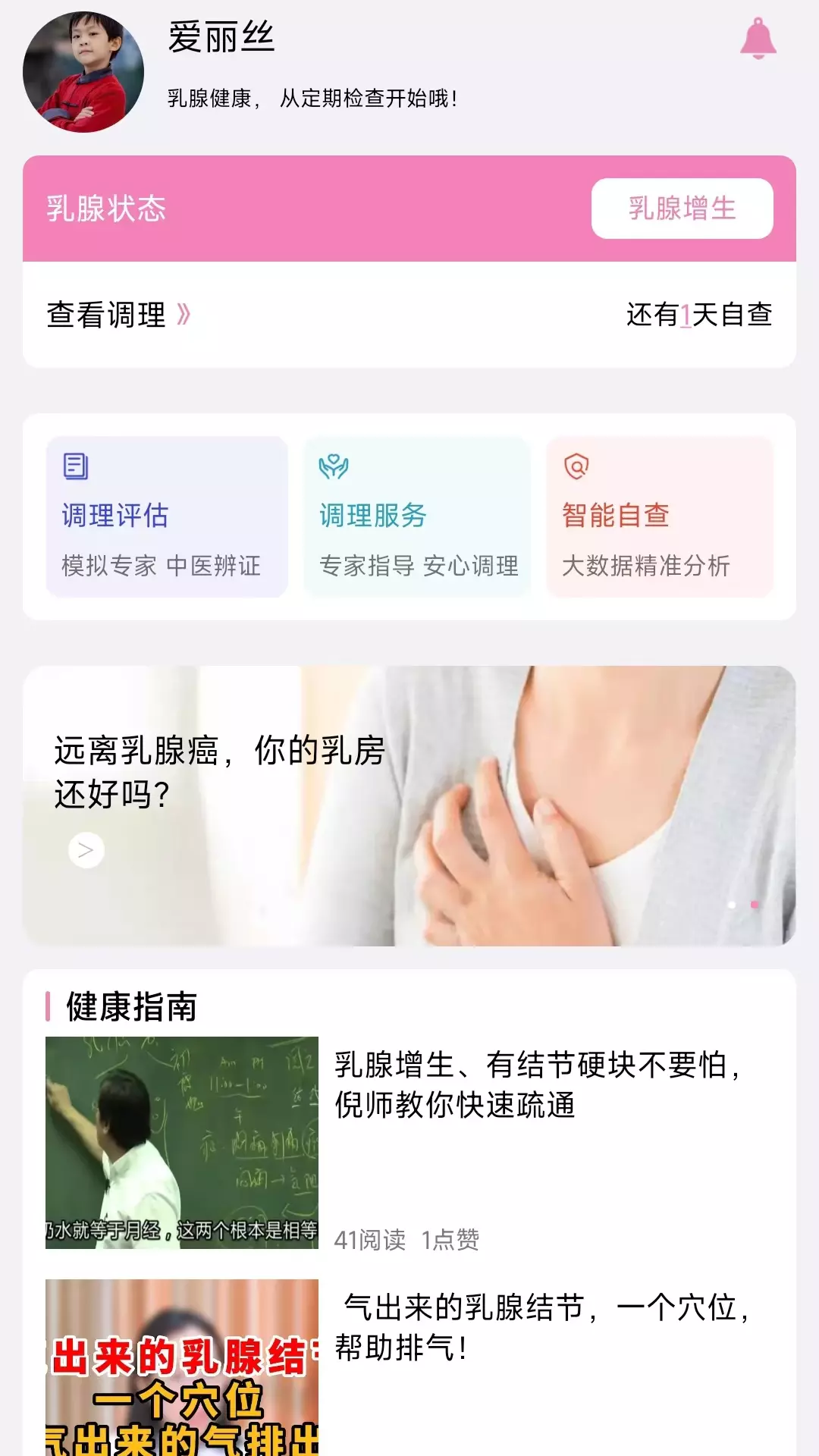The image size is (819, 1456).
Task: Tap the arrow button on the banner
Action: coord(86,850)
